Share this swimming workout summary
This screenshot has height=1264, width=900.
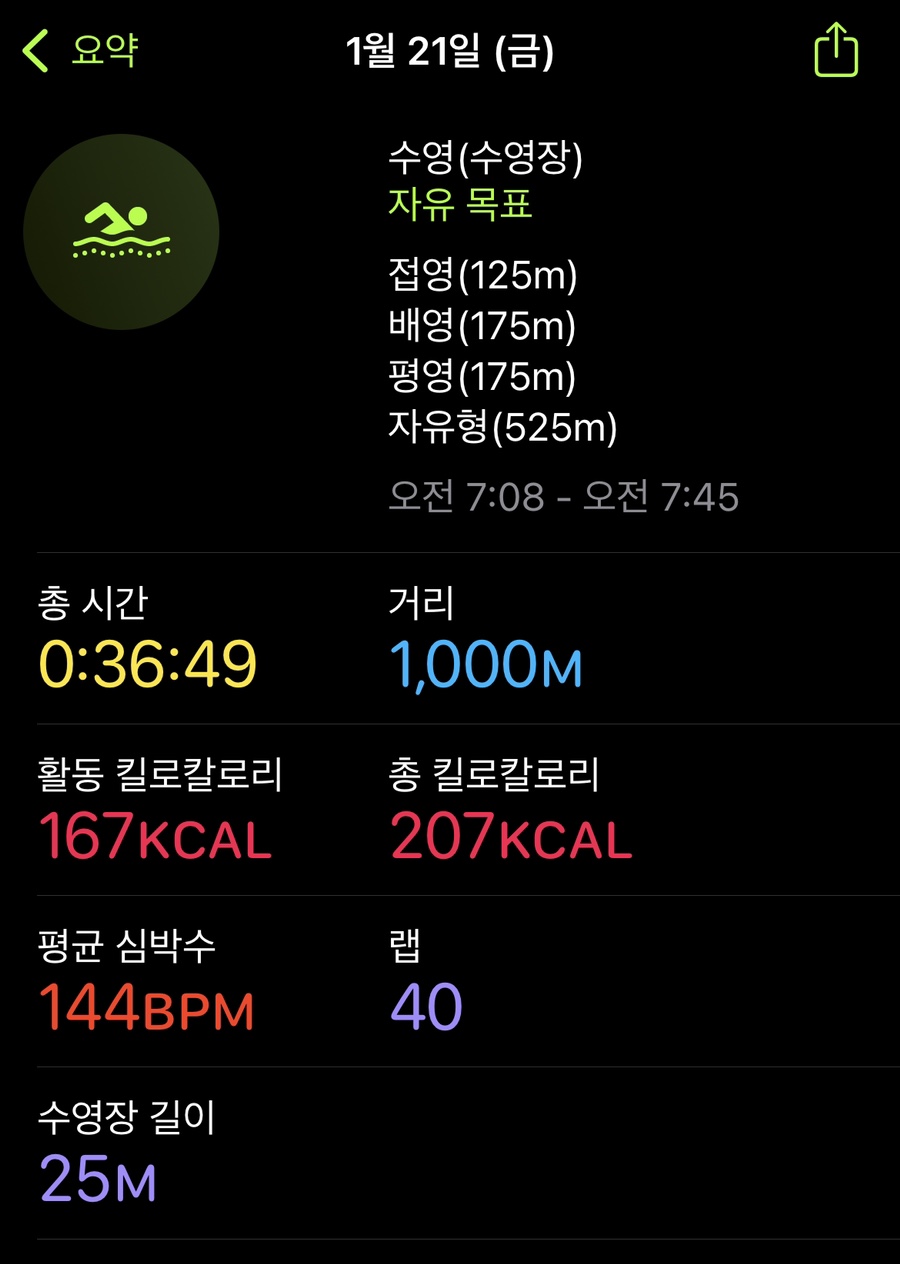835,50
